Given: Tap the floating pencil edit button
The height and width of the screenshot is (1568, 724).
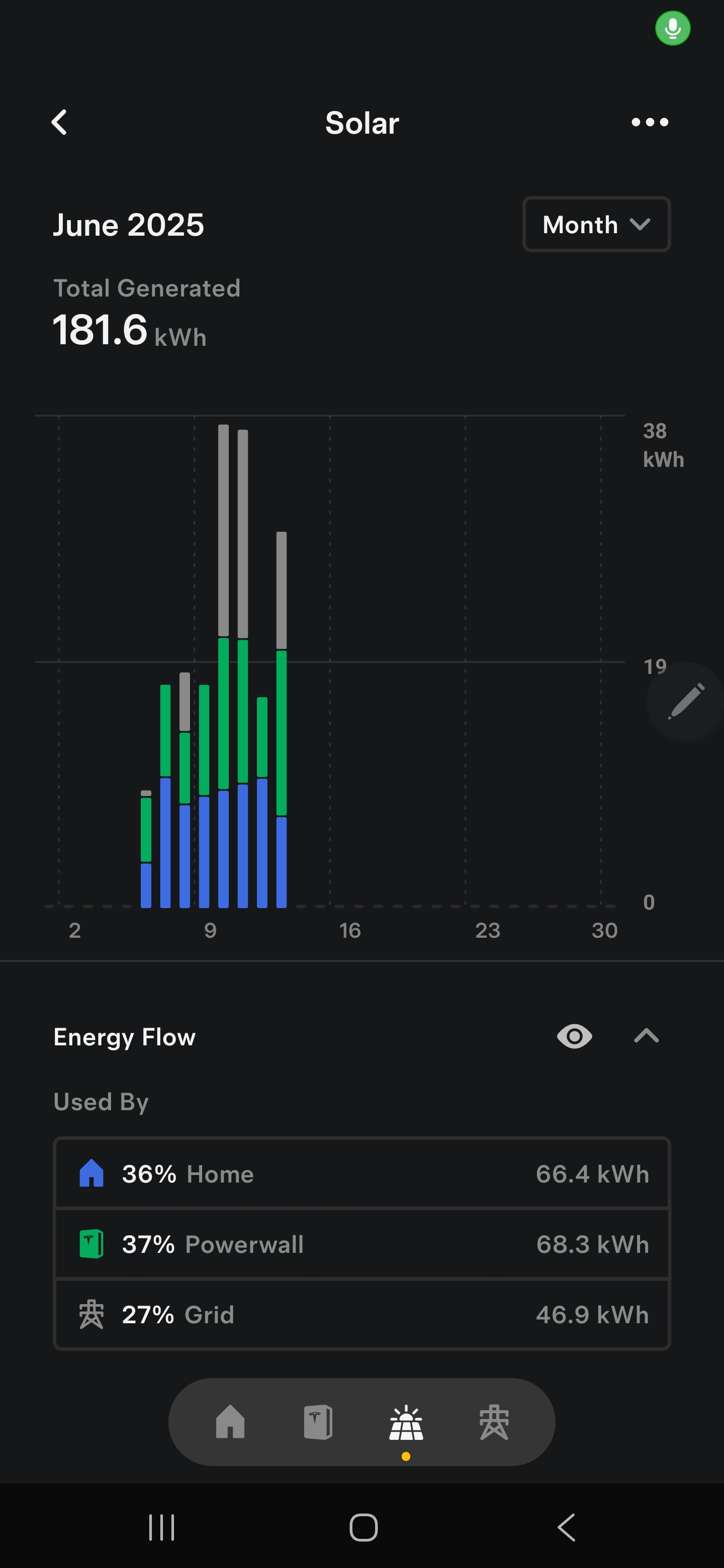Looking at the screenshot, I should point(686,701).
